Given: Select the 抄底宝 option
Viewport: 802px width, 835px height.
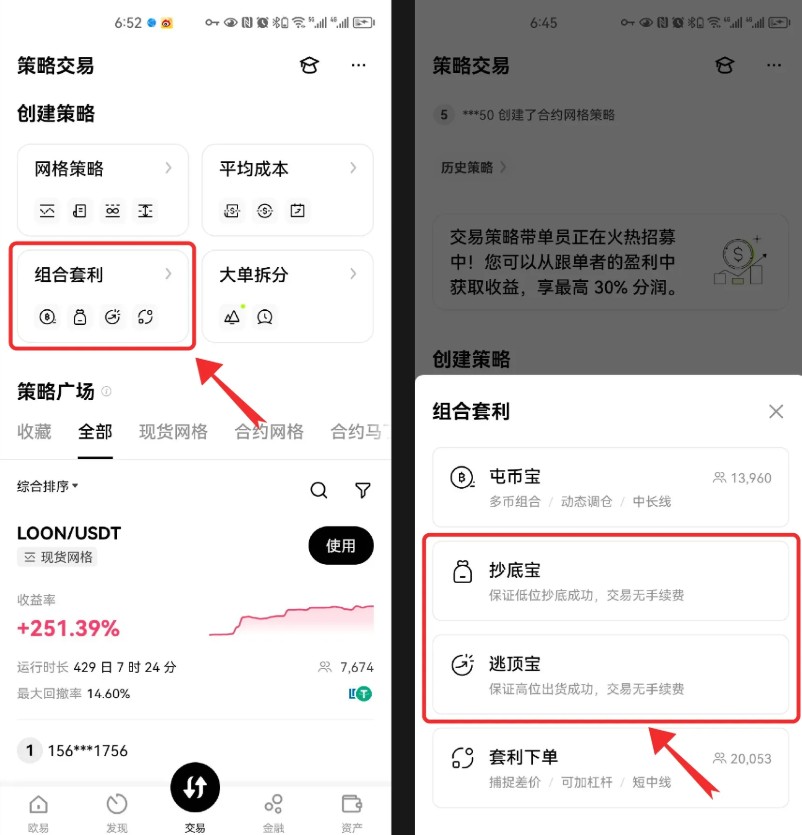Looking at the screenshot, I should click(x=610, y=582).
